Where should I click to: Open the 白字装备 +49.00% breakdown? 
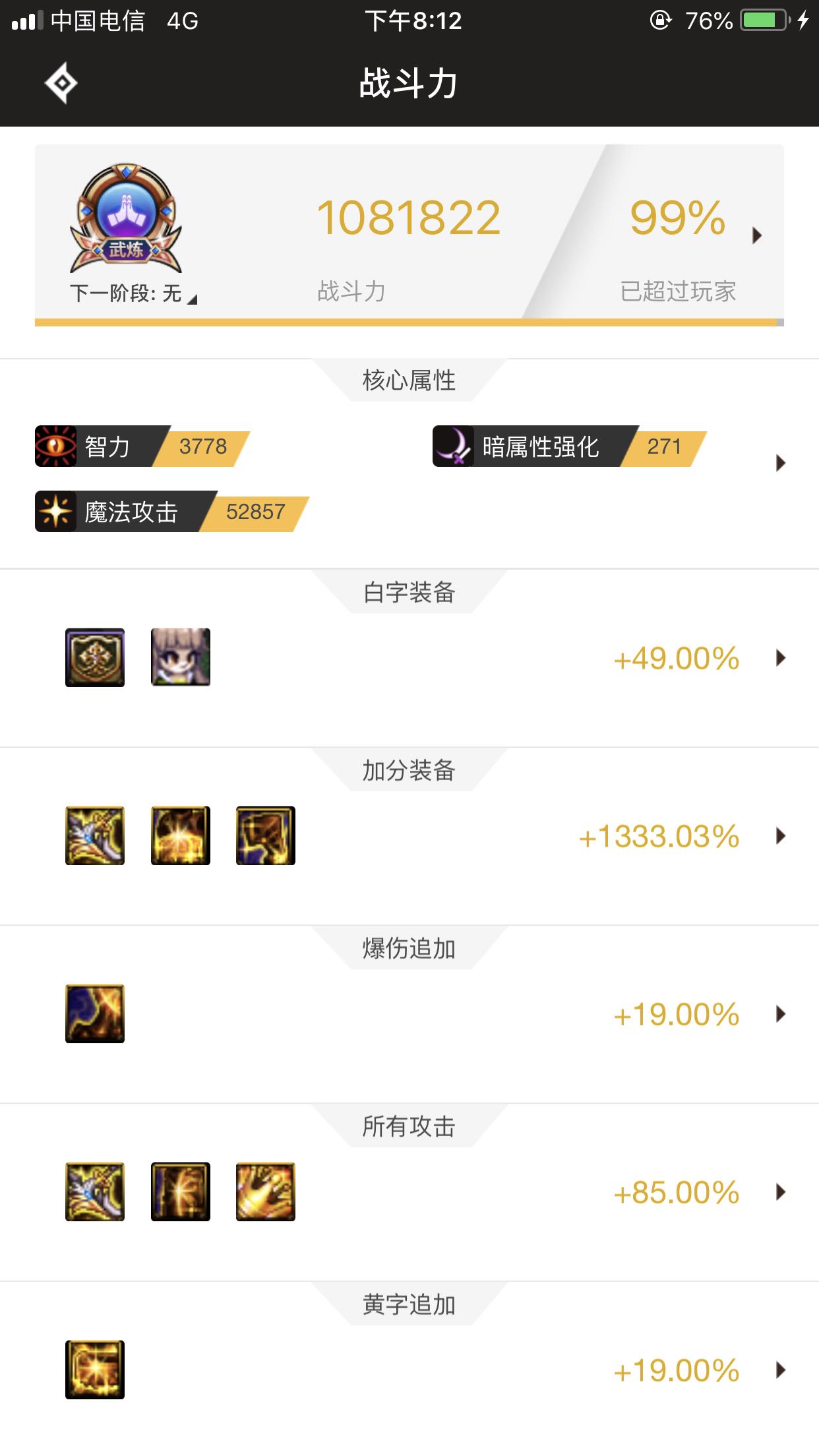coord(781,658)
